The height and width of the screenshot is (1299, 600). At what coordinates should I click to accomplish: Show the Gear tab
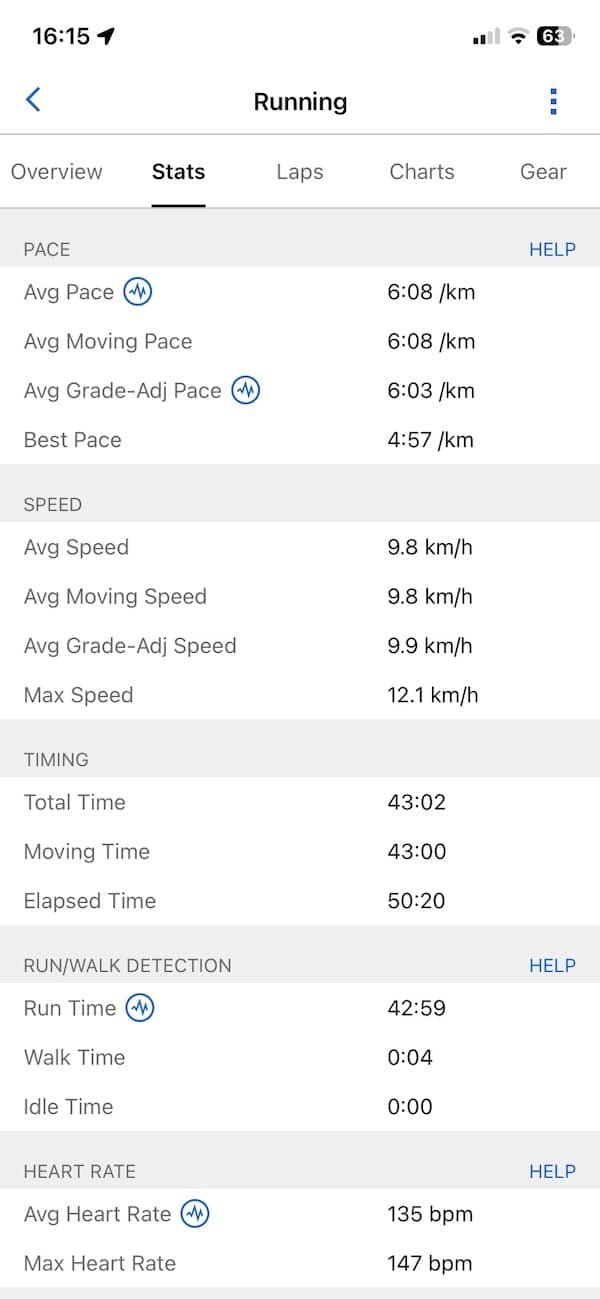(x=543, y=172)
